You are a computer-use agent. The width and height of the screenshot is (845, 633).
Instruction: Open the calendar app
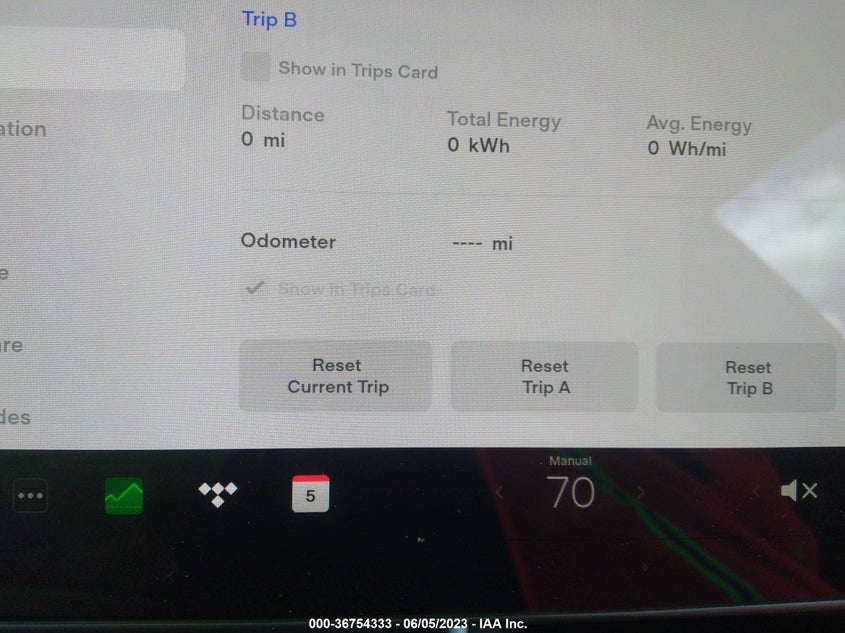[x=310, y=494]
